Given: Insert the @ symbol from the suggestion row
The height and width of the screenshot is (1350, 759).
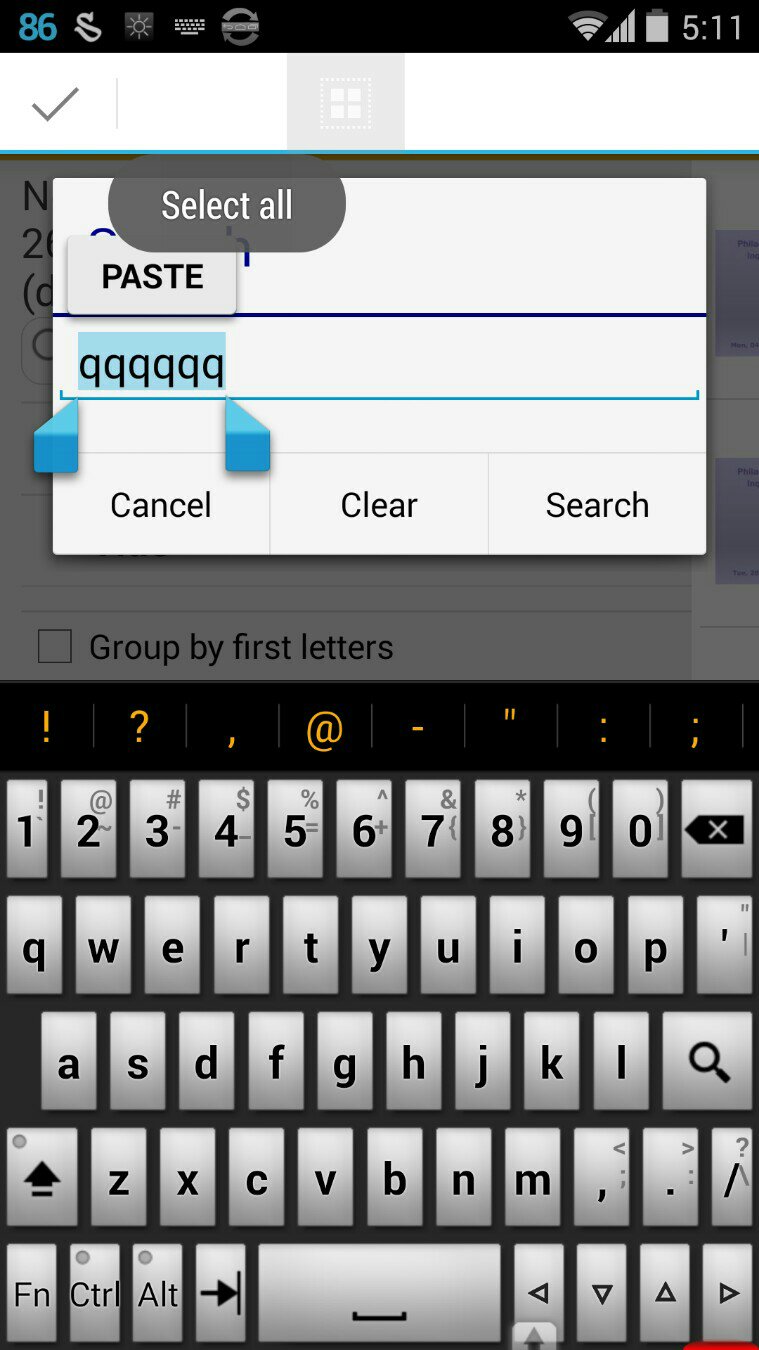Looking at the screenshot, I should point(324,728).
